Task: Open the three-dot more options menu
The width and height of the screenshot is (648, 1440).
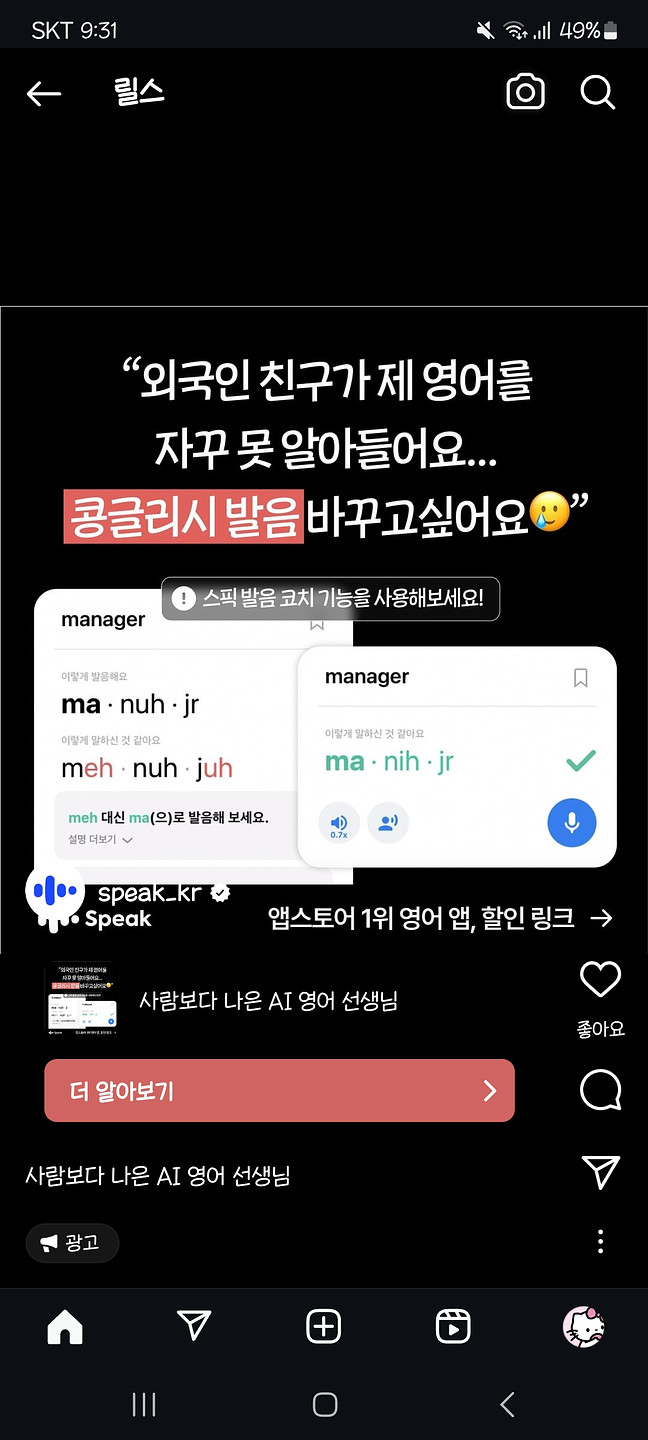Action: point(600,1242)
